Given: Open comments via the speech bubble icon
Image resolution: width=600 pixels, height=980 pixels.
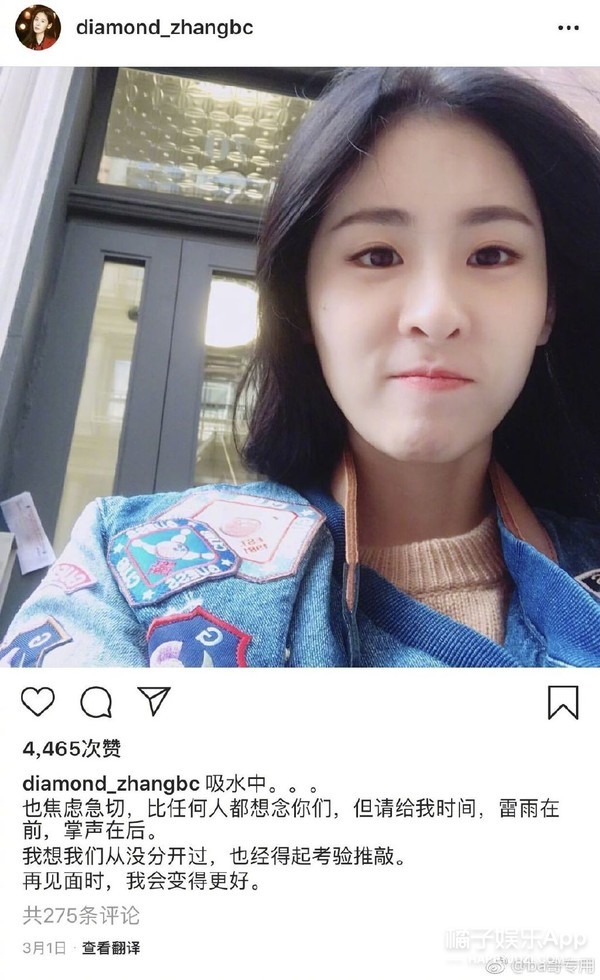Looking at the screenshot, I should click(96, 702).
